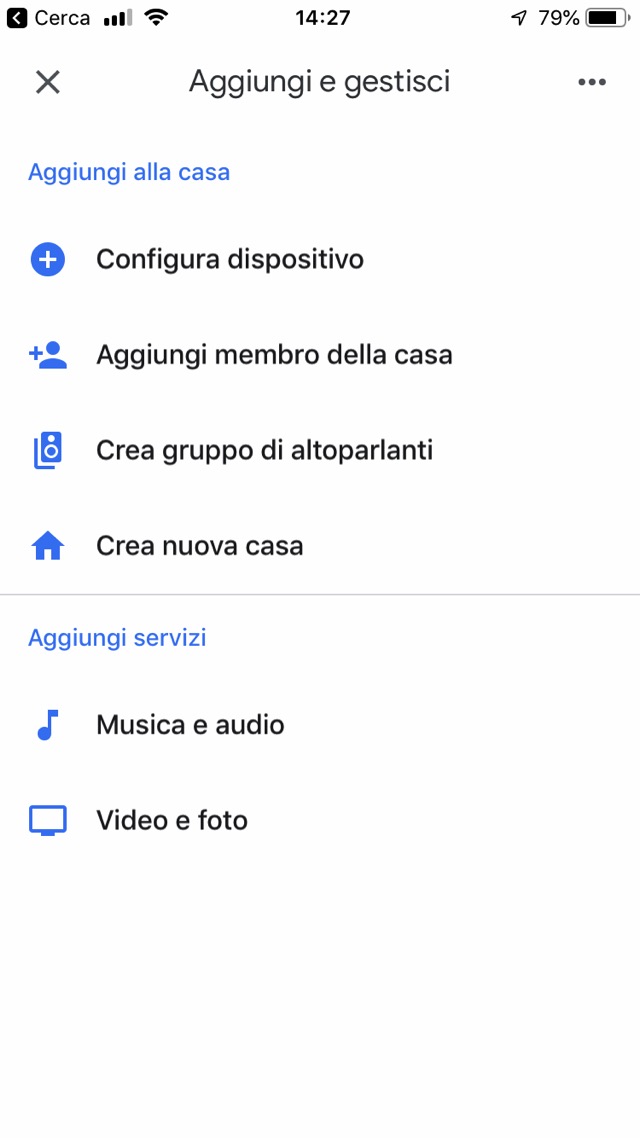Open Musica e audio services
The width and height of the screenshot is (640, 1138).
(190, 725)
